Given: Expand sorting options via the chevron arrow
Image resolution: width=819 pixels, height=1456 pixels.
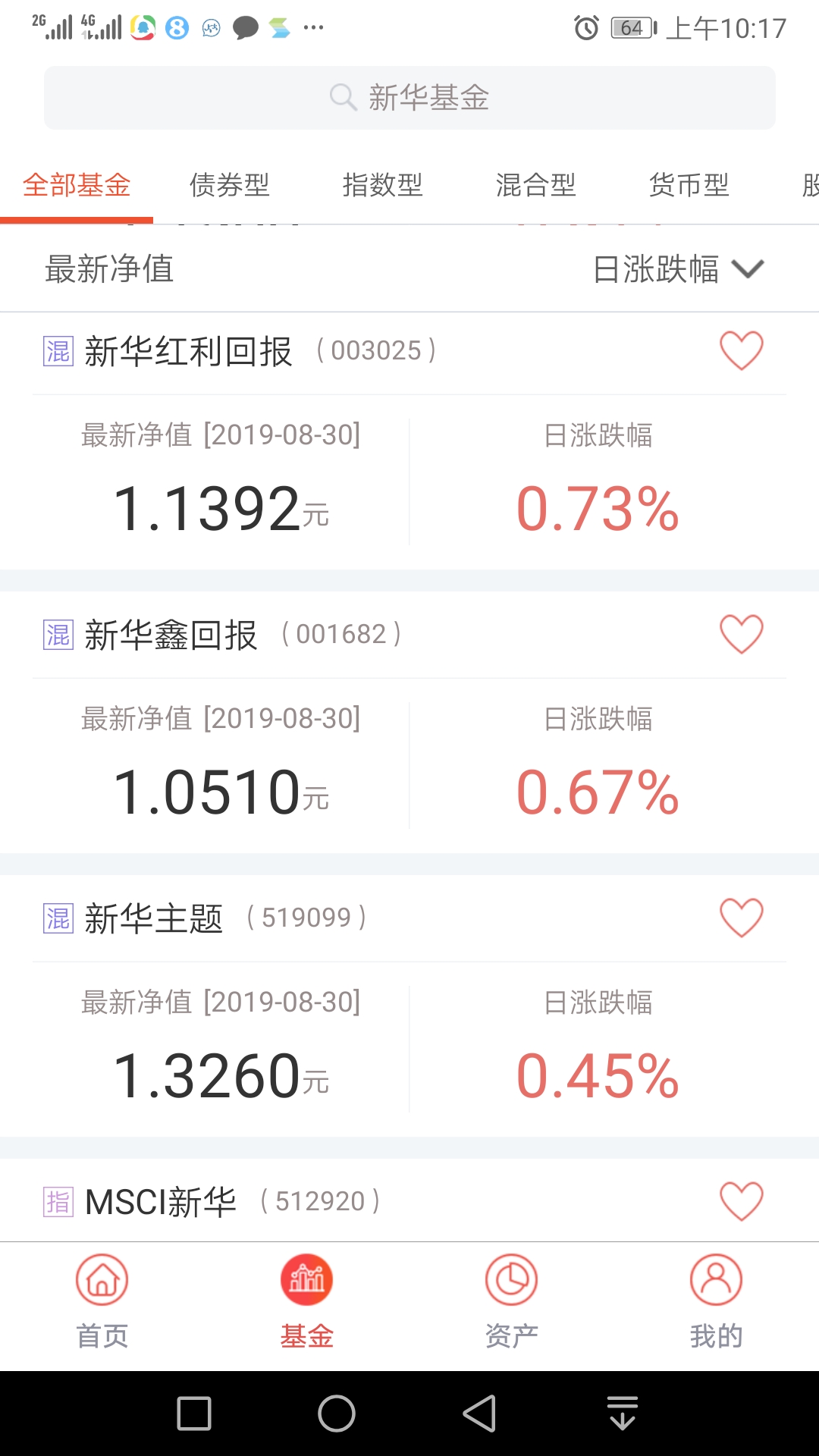Looking at the screenshot, I should click(748, 269).
